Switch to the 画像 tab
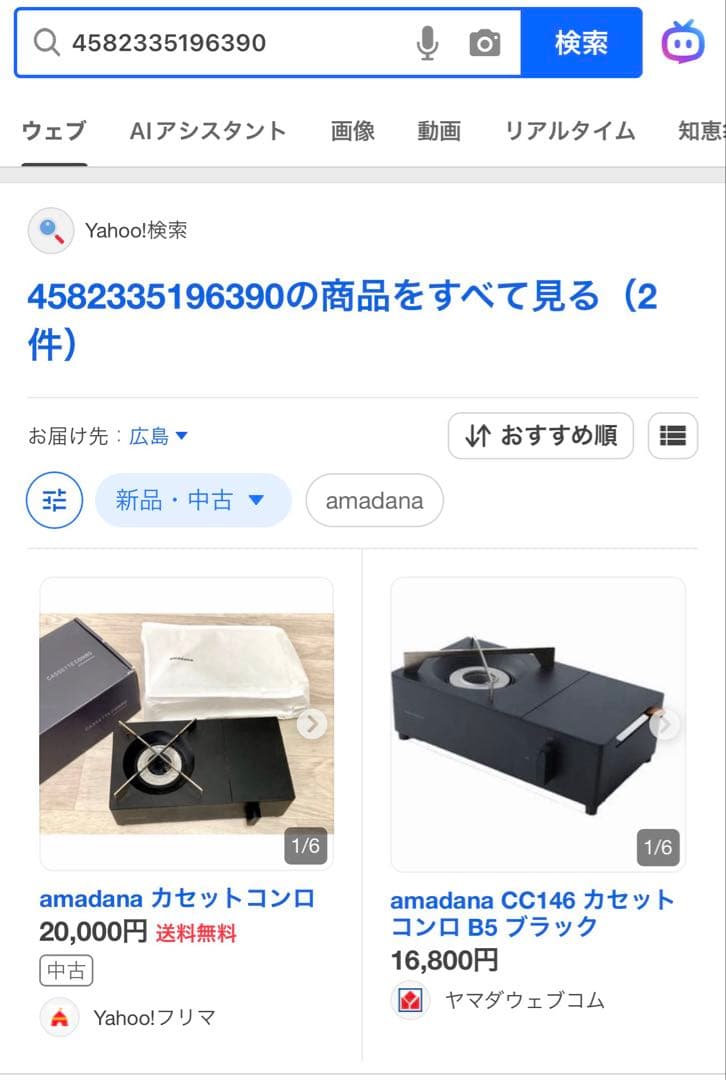This screenshot has width=726, height=1080. tap(351, 131)
